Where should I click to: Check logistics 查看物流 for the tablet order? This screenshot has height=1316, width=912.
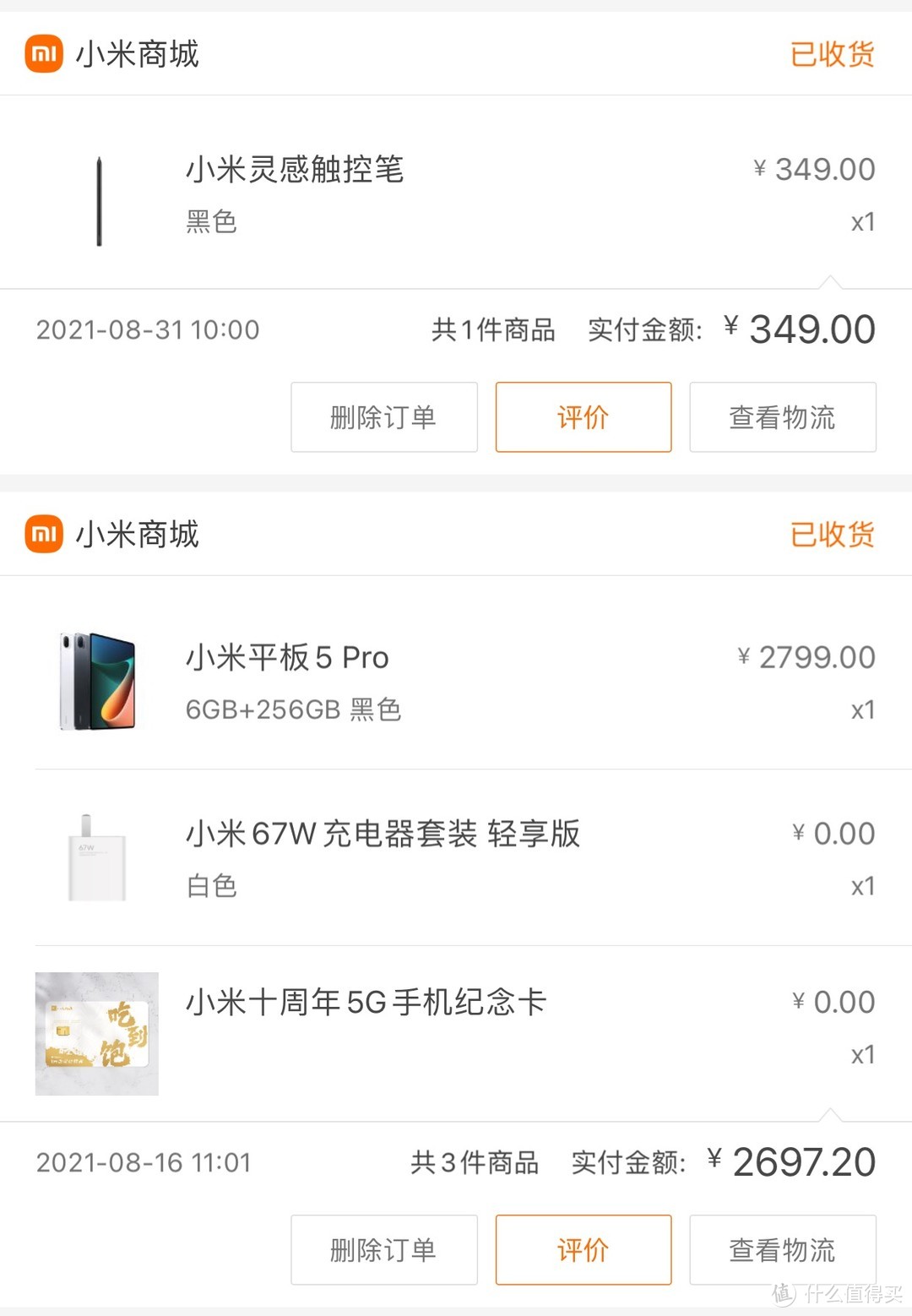pyautogui.click(x=782, y=1250)
